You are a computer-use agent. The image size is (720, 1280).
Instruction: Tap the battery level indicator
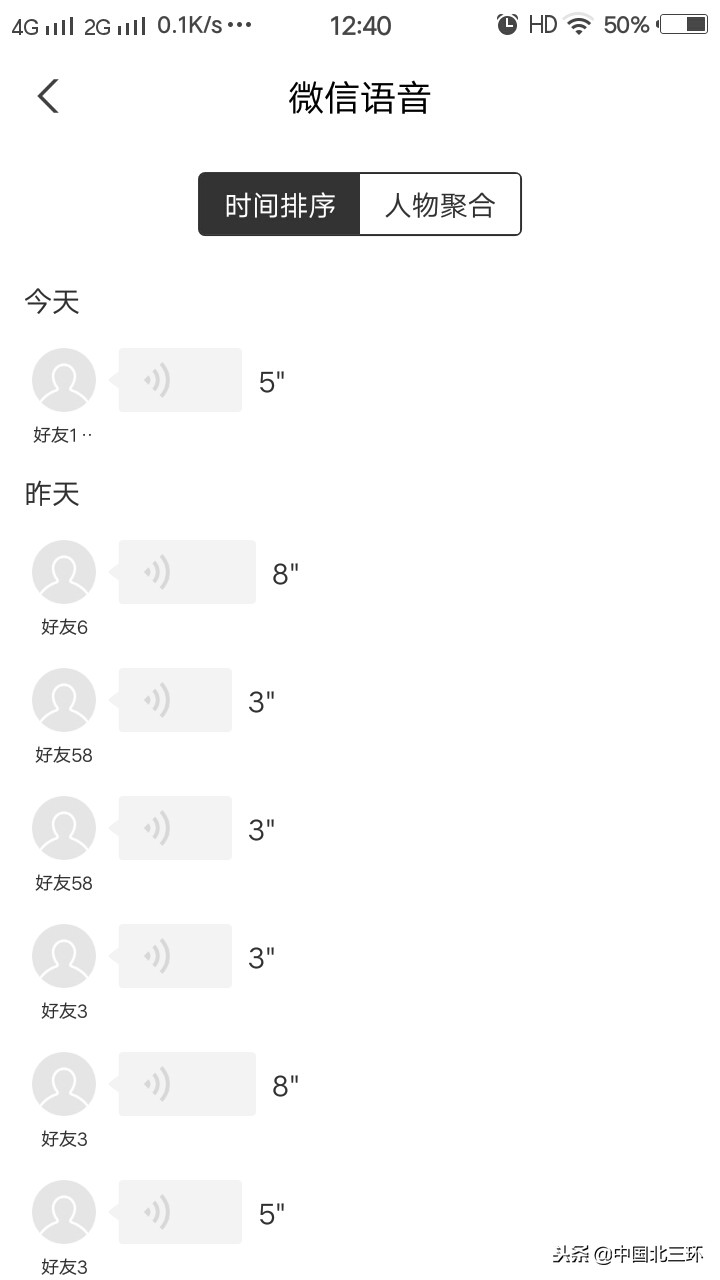[x=684, y=25]
